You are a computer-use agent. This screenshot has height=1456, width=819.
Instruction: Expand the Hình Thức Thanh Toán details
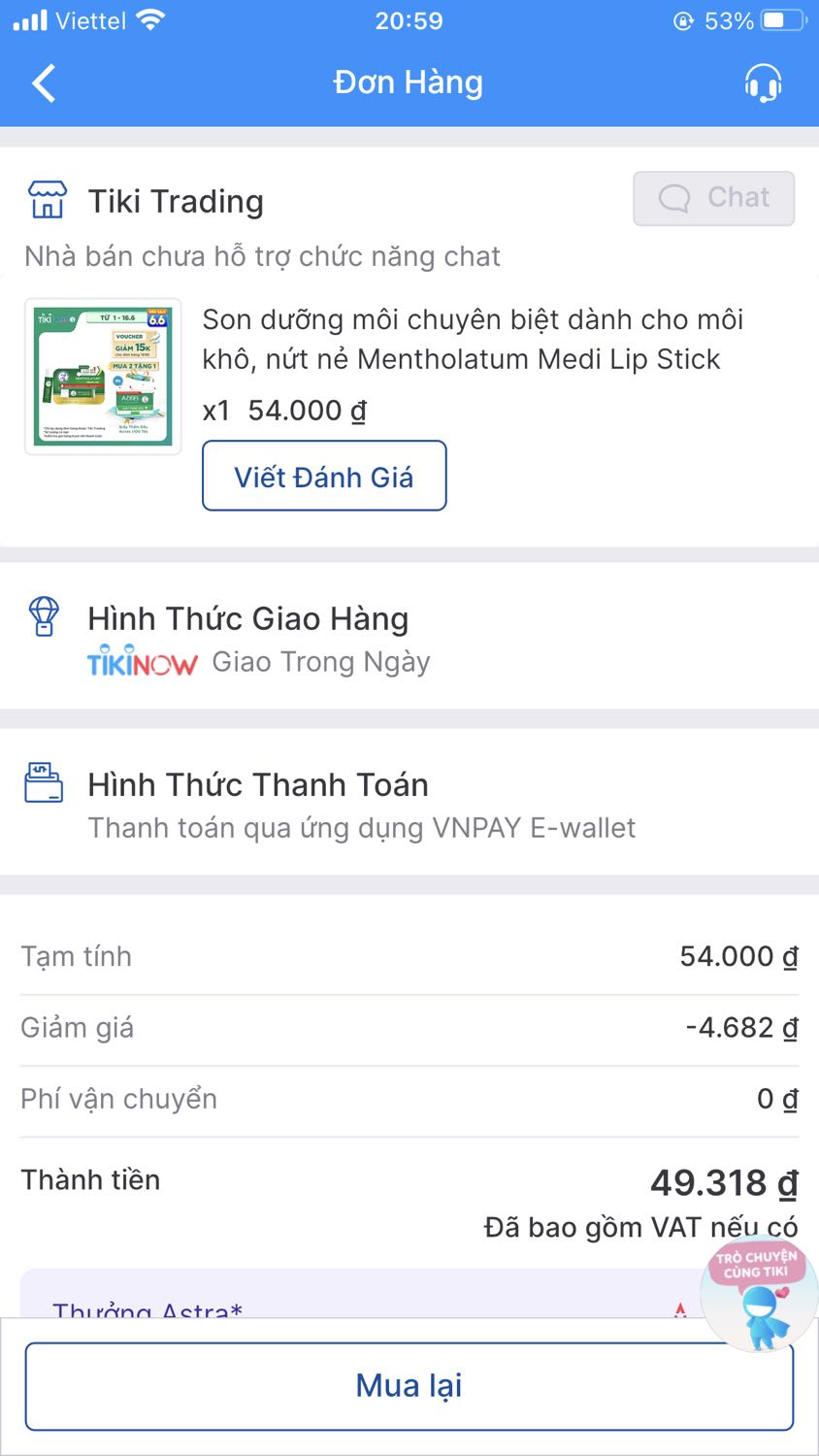[x=257, y=783]
